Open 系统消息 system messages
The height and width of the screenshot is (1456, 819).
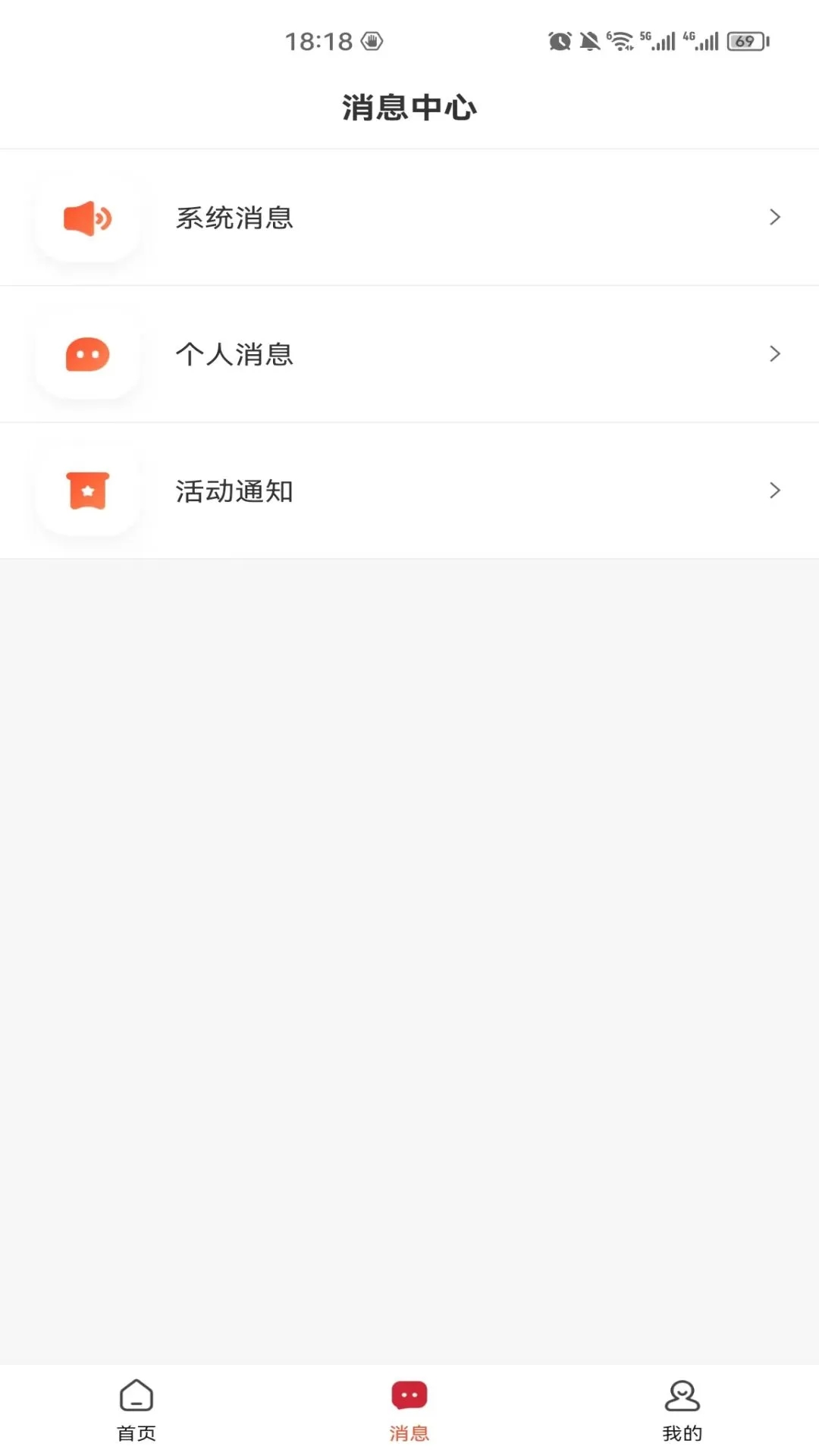click(409, 218)
